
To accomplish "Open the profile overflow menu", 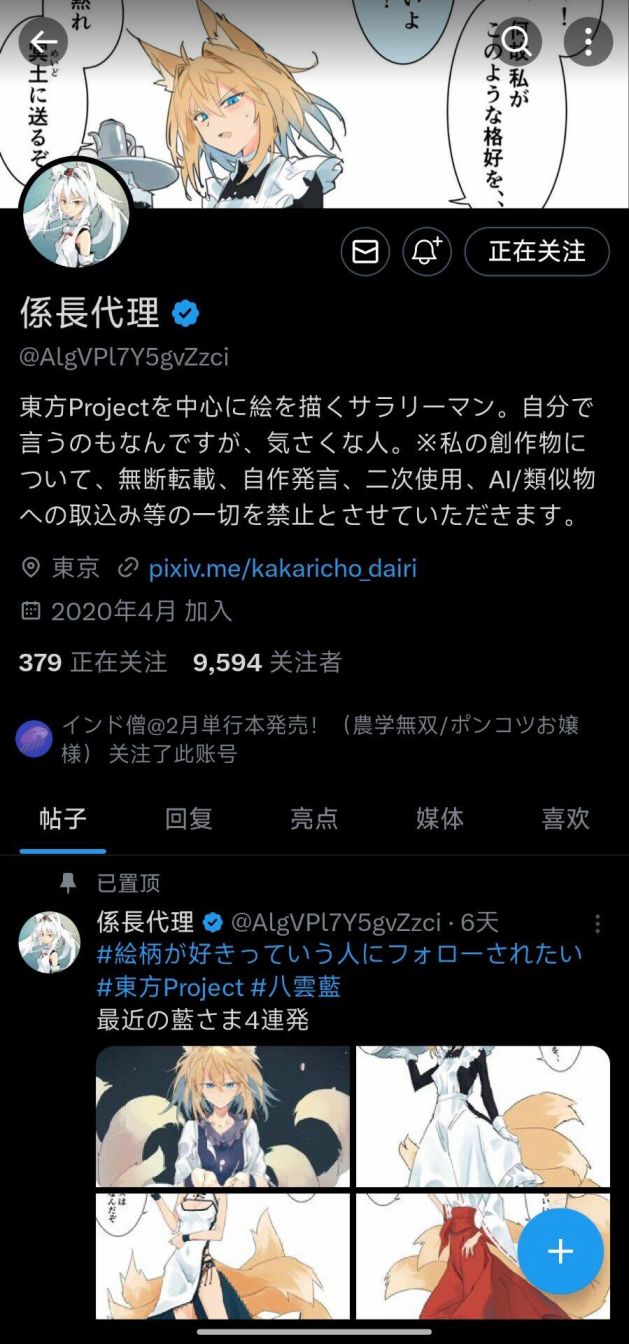I will [588, 42].
